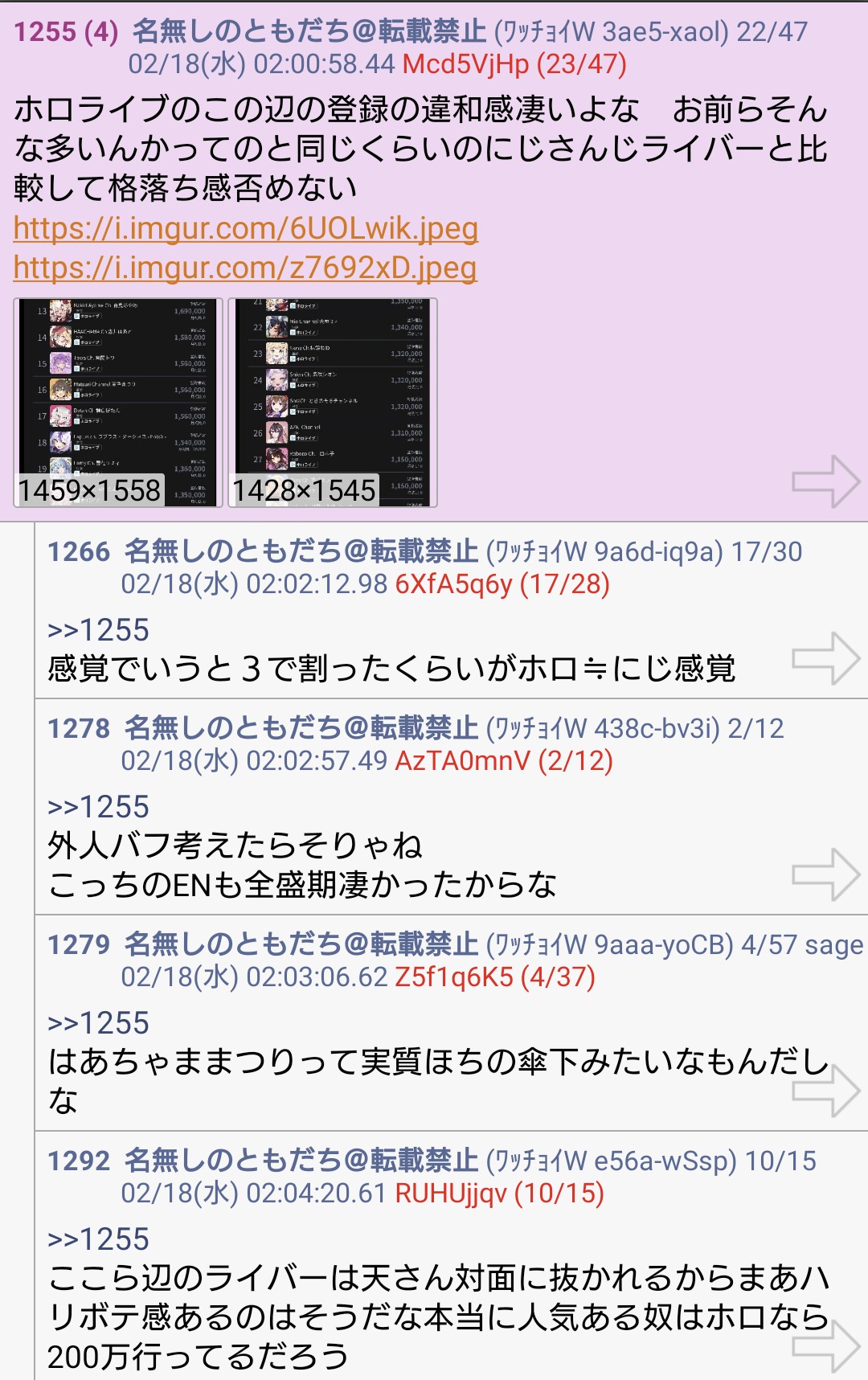Follow the >>1255 anchor in post 1278
Image resolution: width=868 pixels, height=1380 pixels.
98,807
